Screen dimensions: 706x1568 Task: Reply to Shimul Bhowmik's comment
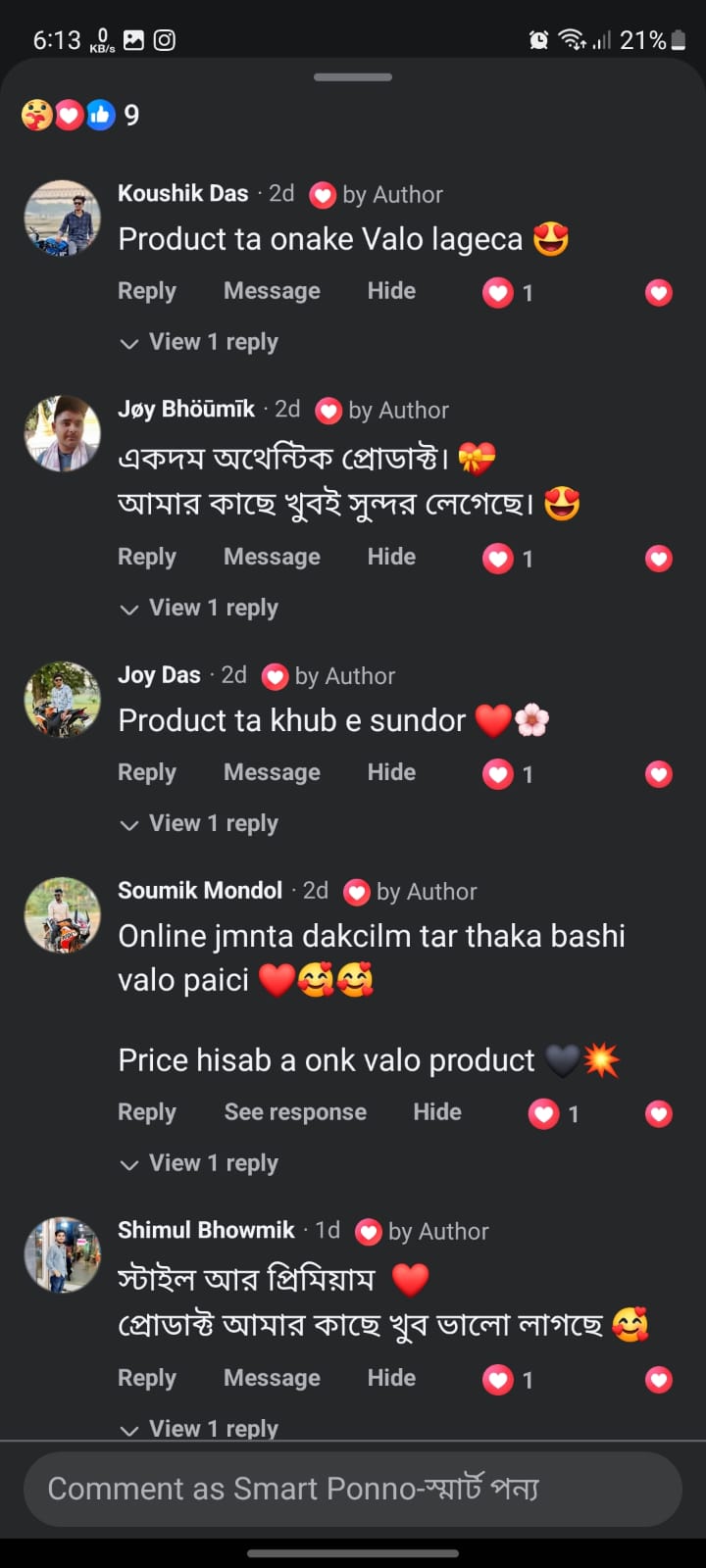(x=147, y=1378)
